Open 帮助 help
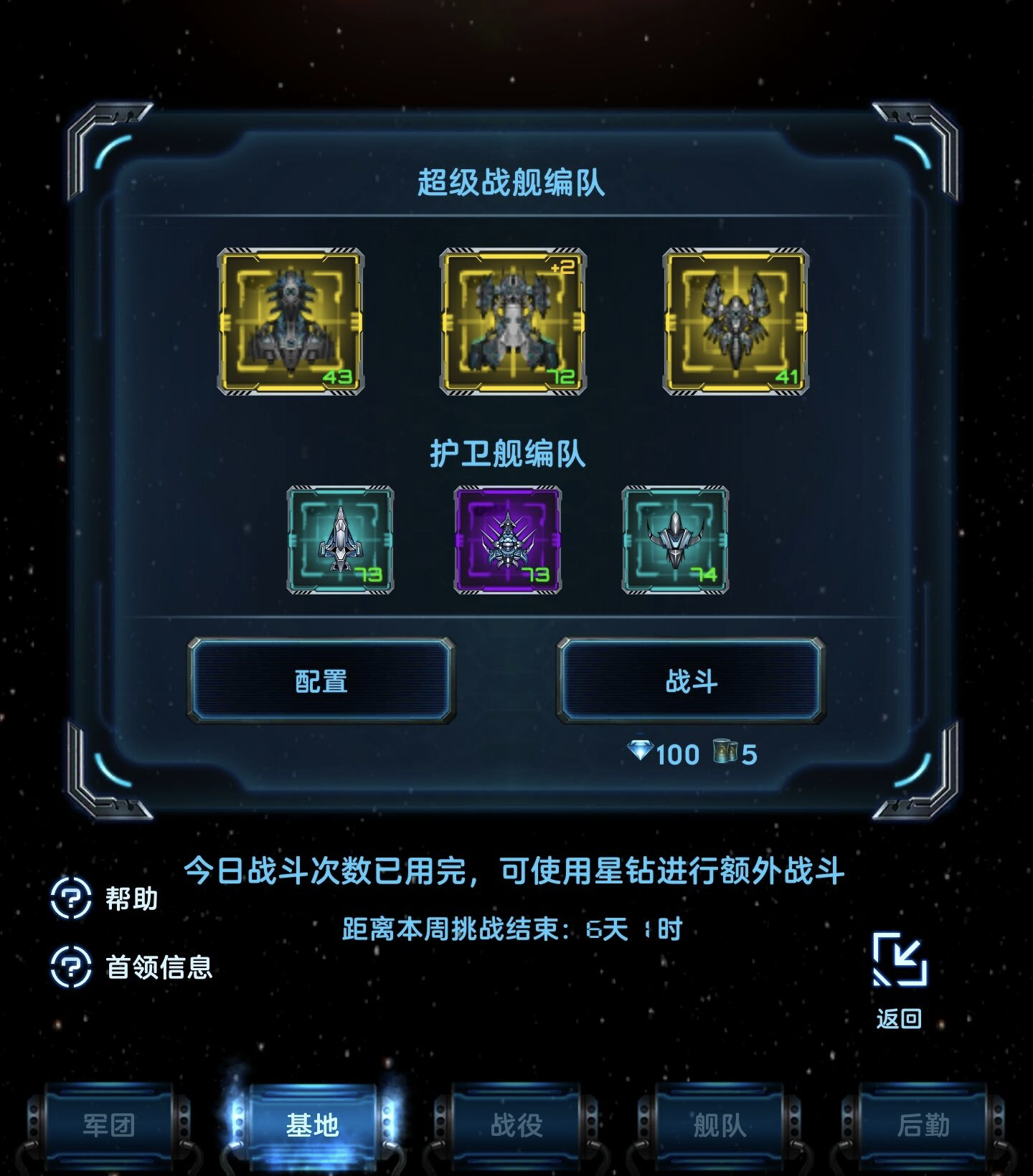The height and width of the screenshot is (1176, 1033). click(104, 898)
